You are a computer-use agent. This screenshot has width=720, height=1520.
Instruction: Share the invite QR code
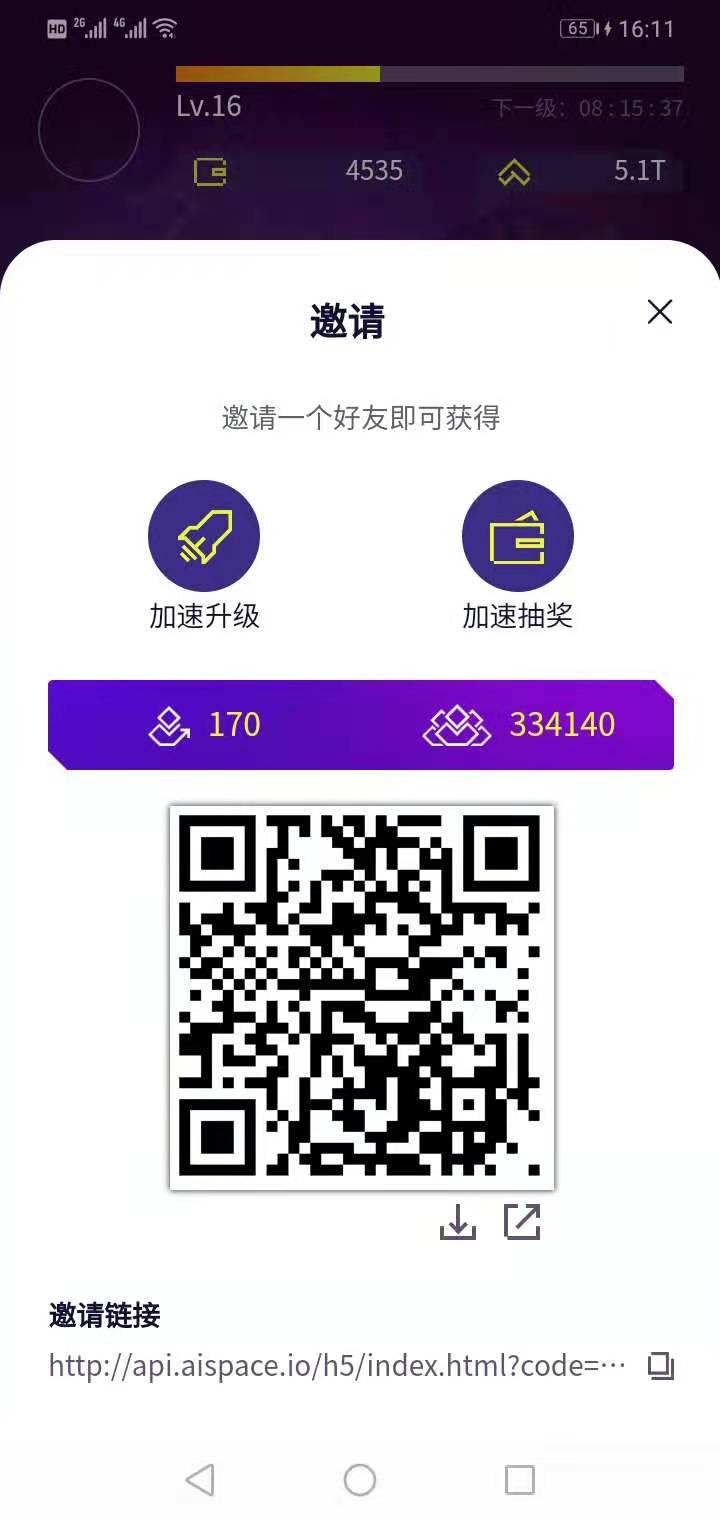(x=522, y=1221)
